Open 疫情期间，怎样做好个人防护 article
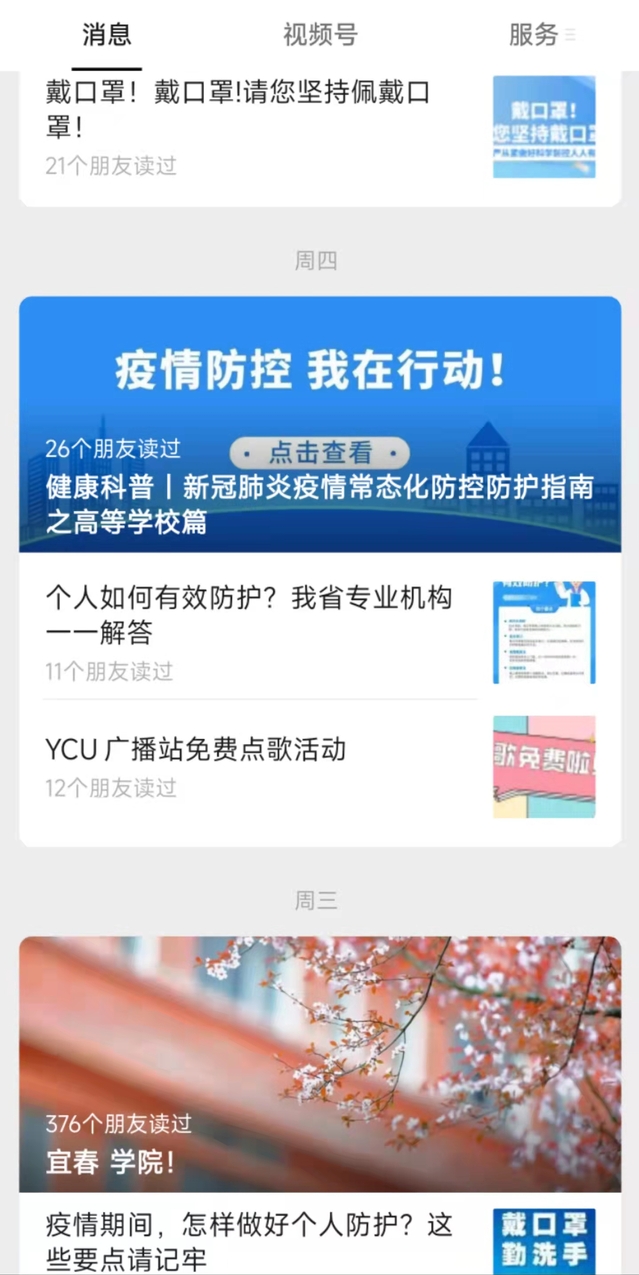The width and height of the screenshot is (639, 1275). coord(250,1240)
